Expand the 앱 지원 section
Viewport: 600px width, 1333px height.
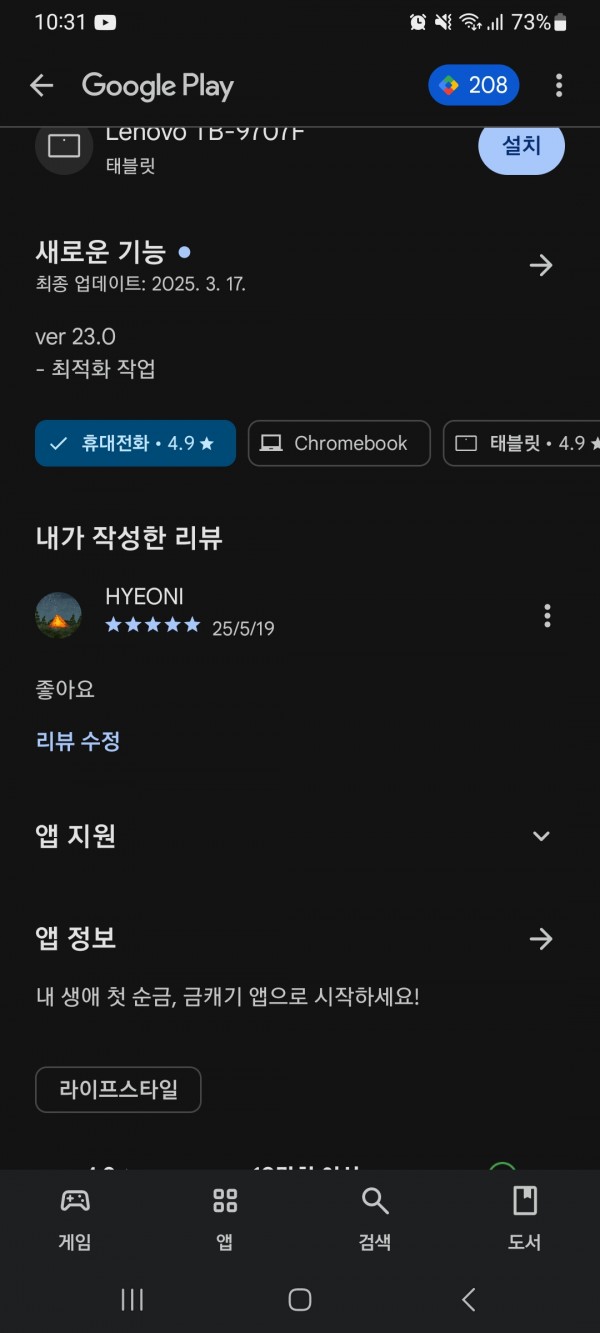point(541,836)
